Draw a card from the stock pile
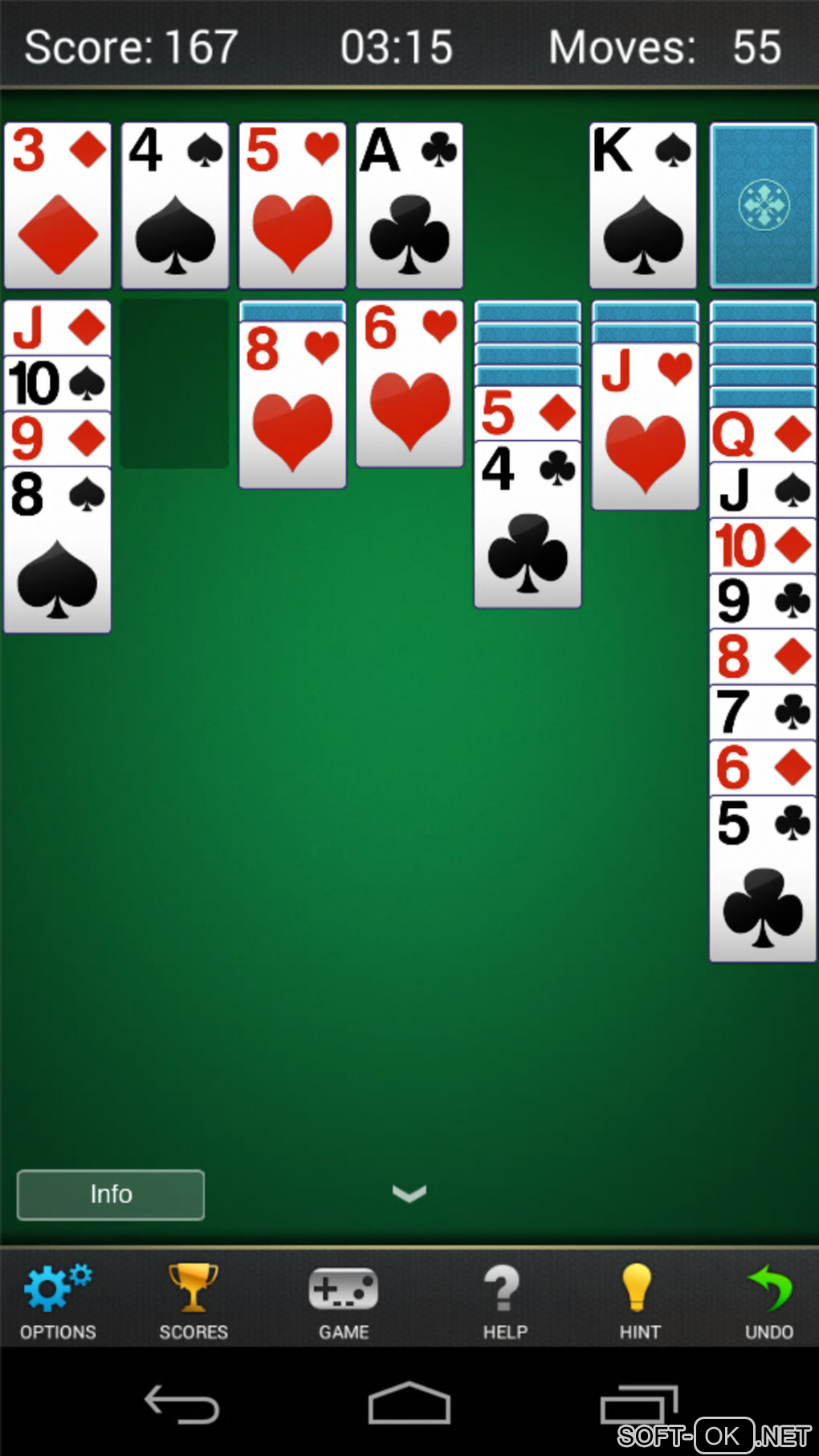819x1456 pixels. [763, 206]
